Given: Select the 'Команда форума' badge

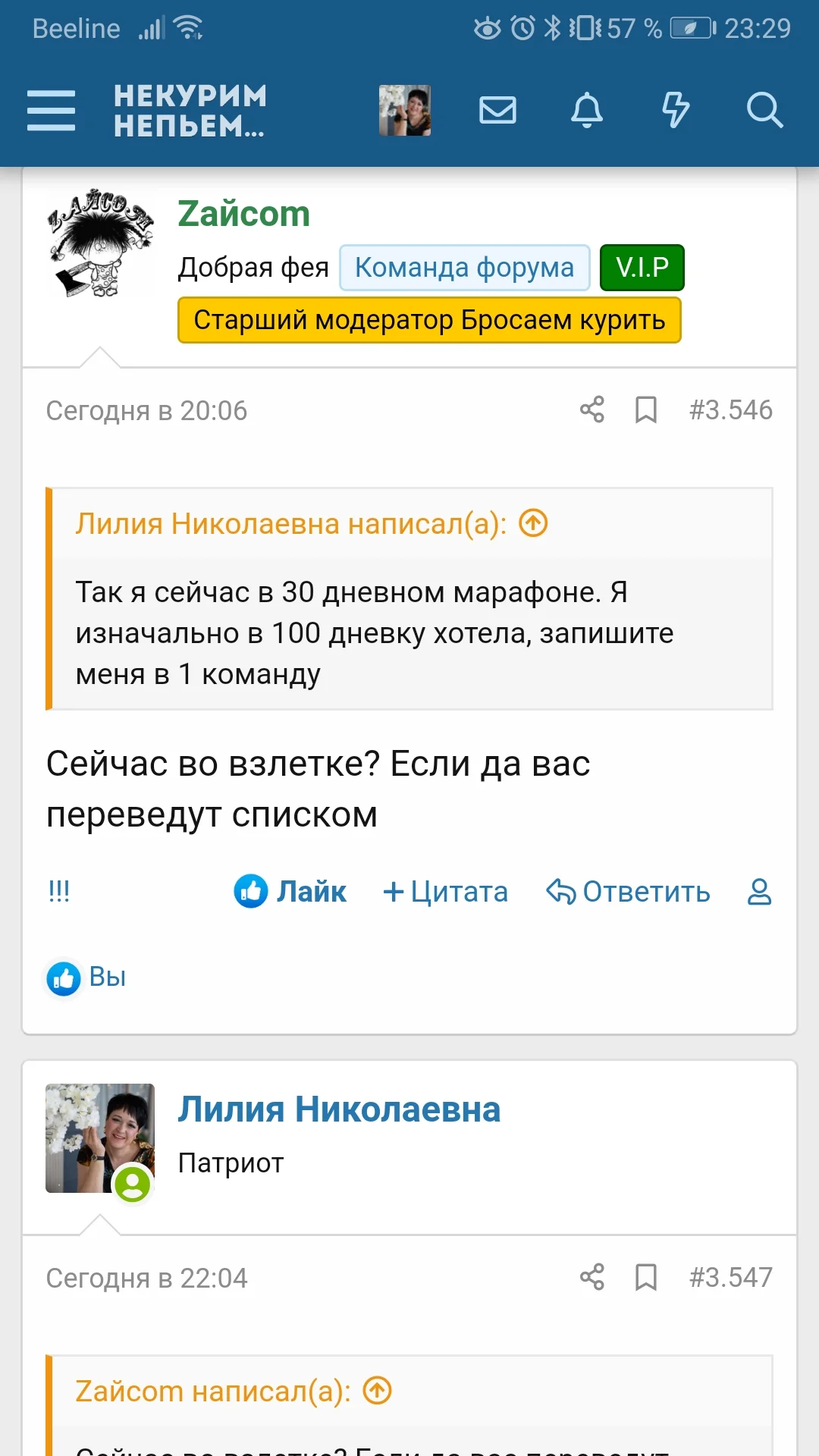Looking at the screenshot, I should click(463, 267).
